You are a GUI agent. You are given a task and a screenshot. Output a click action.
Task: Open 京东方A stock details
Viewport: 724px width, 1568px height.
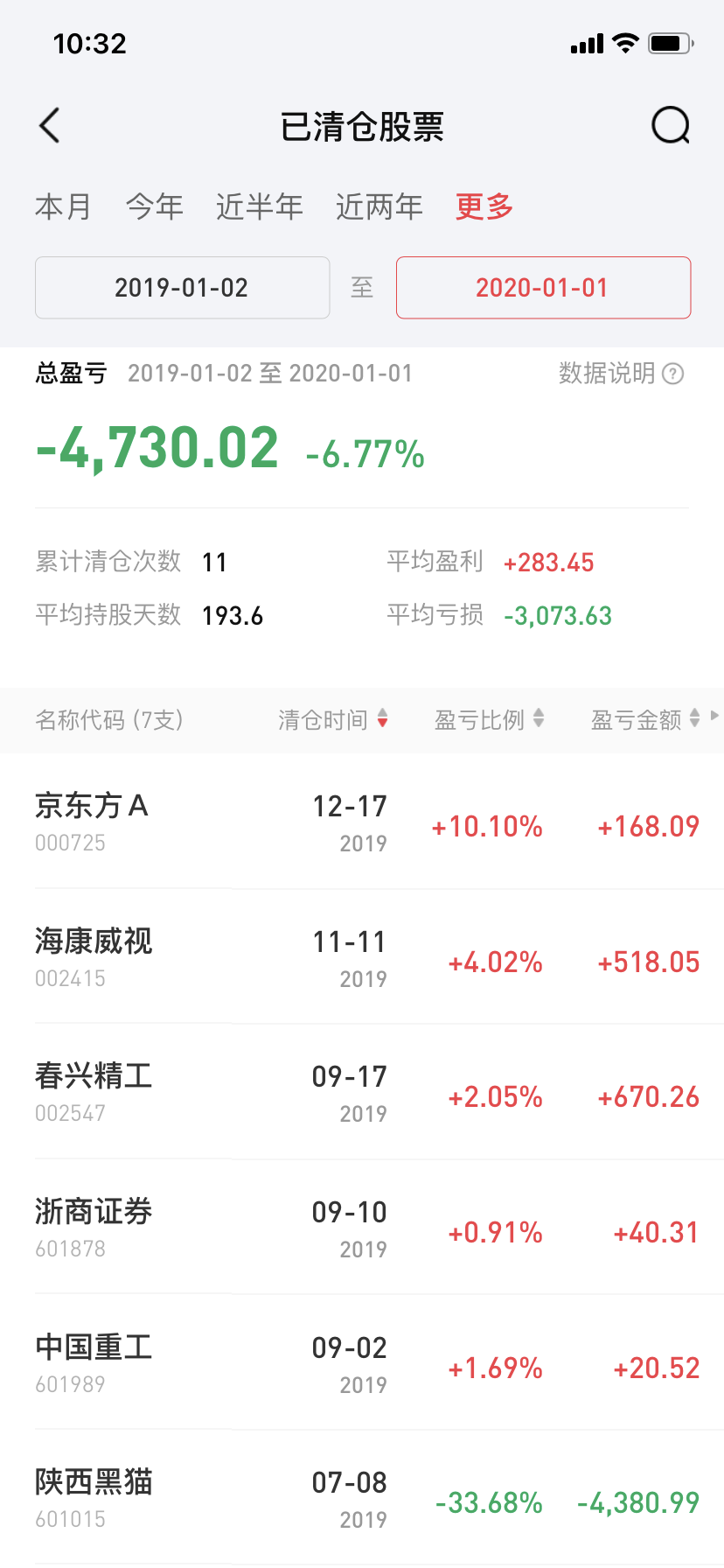362,822
